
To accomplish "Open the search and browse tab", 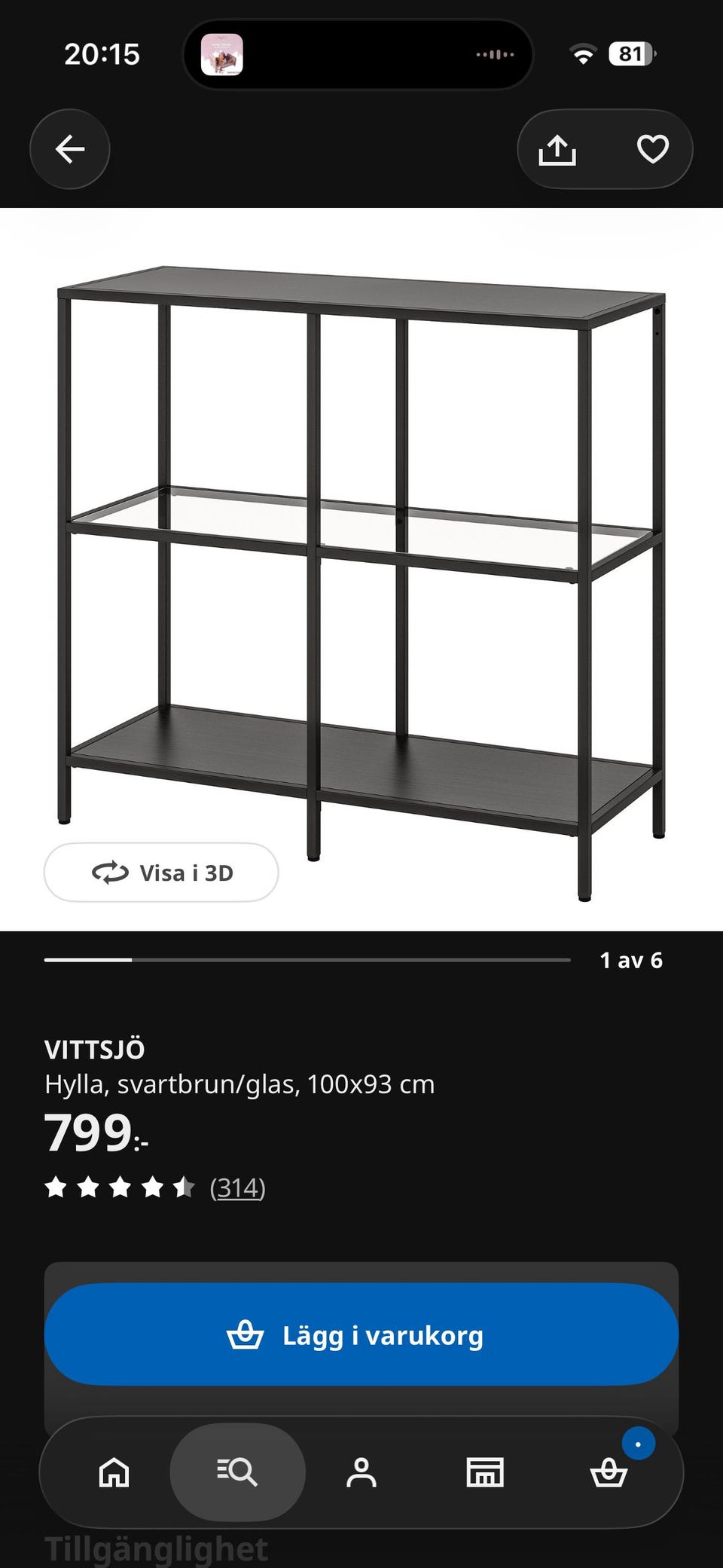I will [237, 1472].
